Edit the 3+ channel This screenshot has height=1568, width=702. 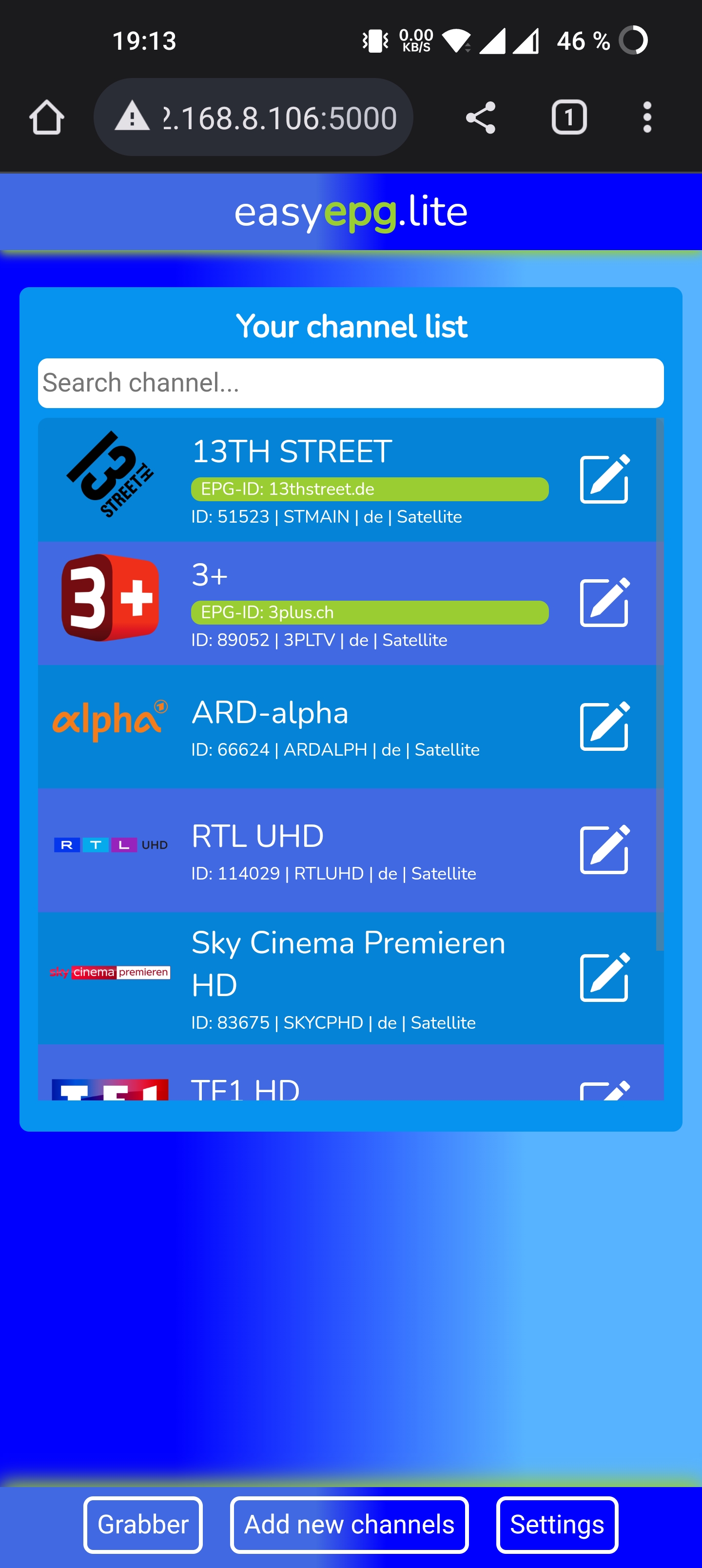coord(604,602)
